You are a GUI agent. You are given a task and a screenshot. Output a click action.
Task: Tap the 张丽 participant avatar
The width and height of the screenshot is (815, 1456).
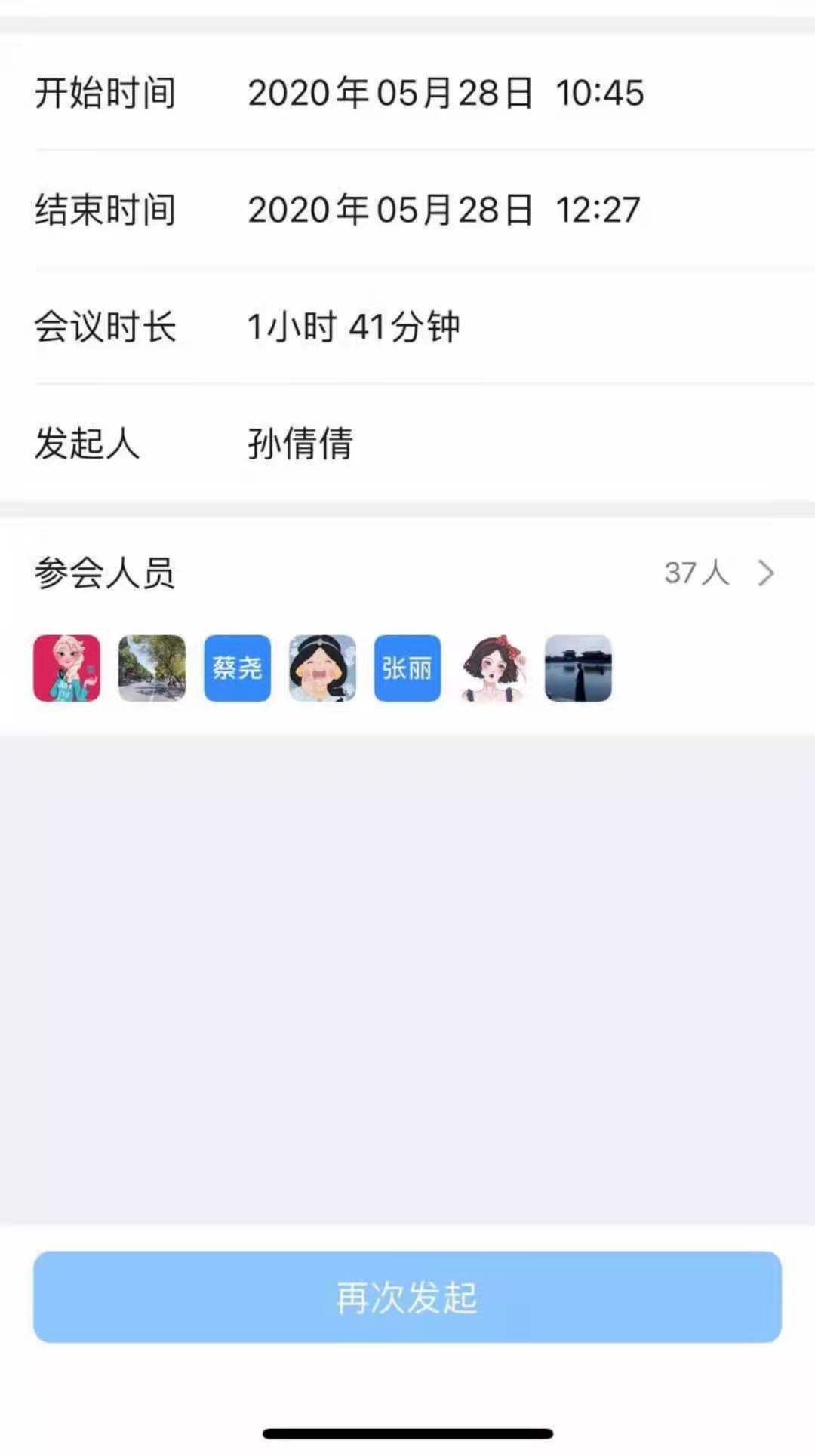coord(407,668)
